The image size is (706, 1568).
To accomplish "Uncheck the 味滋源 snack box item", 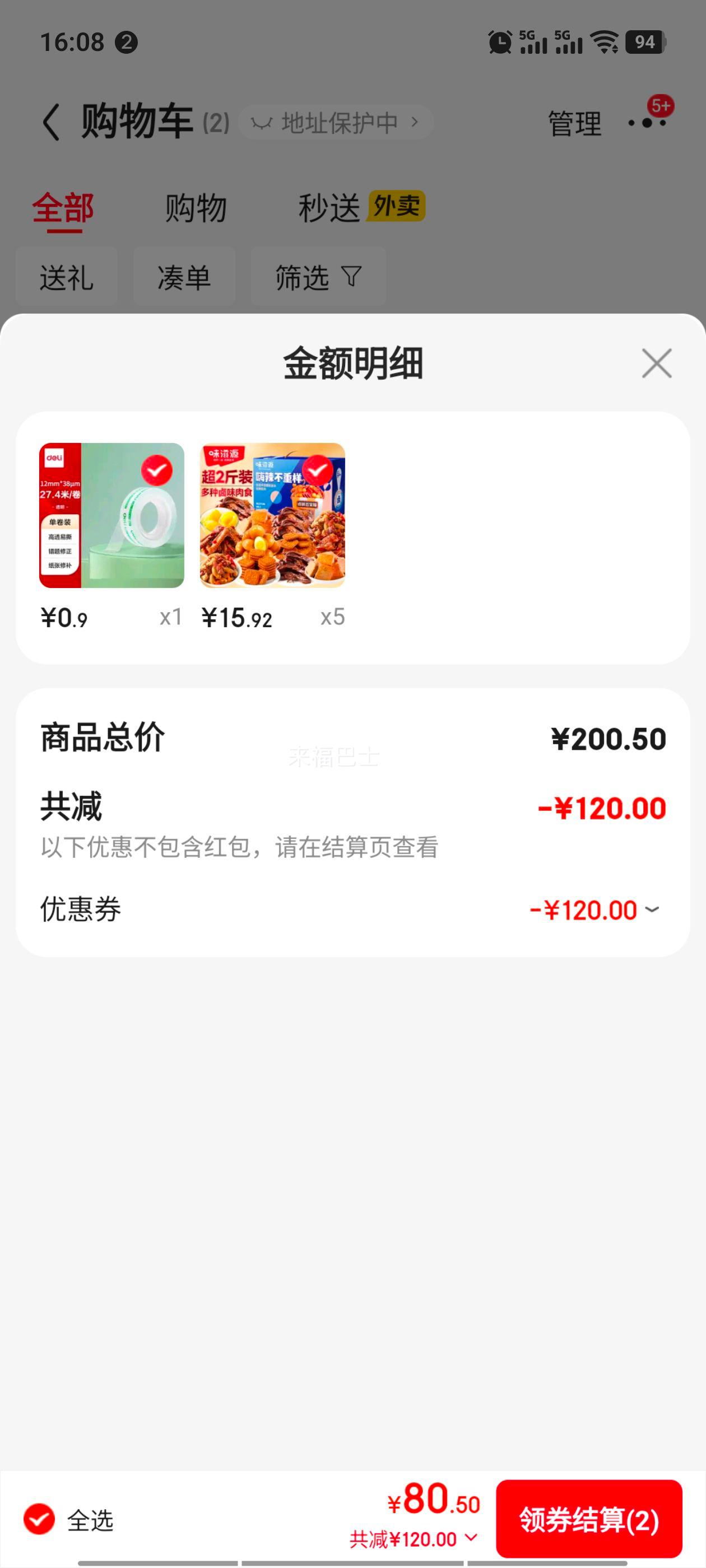I will [317, 470].
